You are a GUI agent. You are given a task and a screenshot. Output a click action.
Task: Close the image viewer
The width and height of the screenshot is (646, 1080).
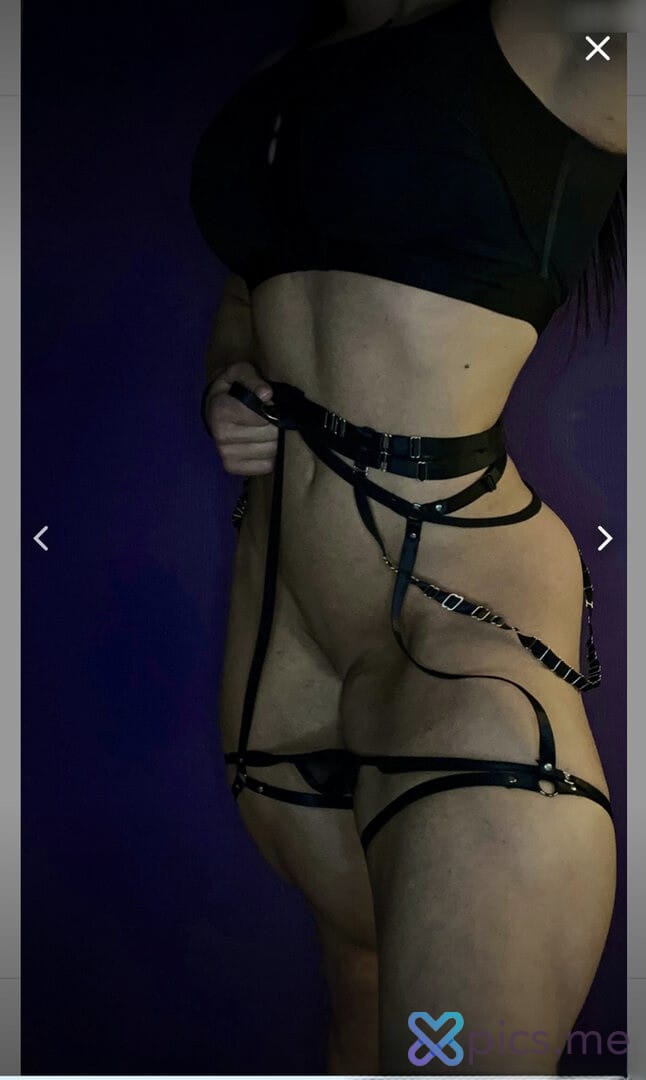point(597,48)
